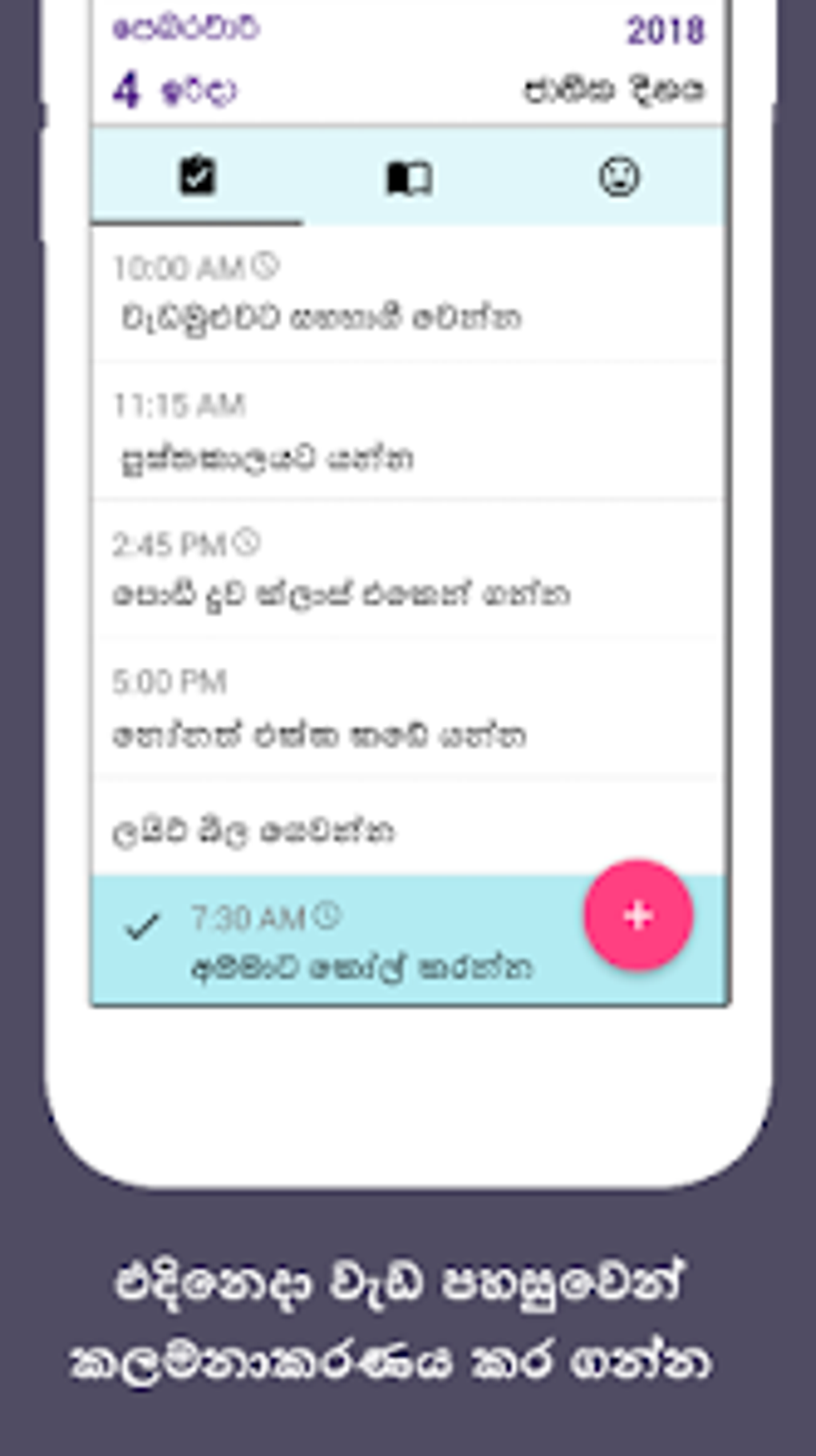Screen dimensions: 816x1456
Task: Select the checklist clipboard icon
Action: [198, 177]
